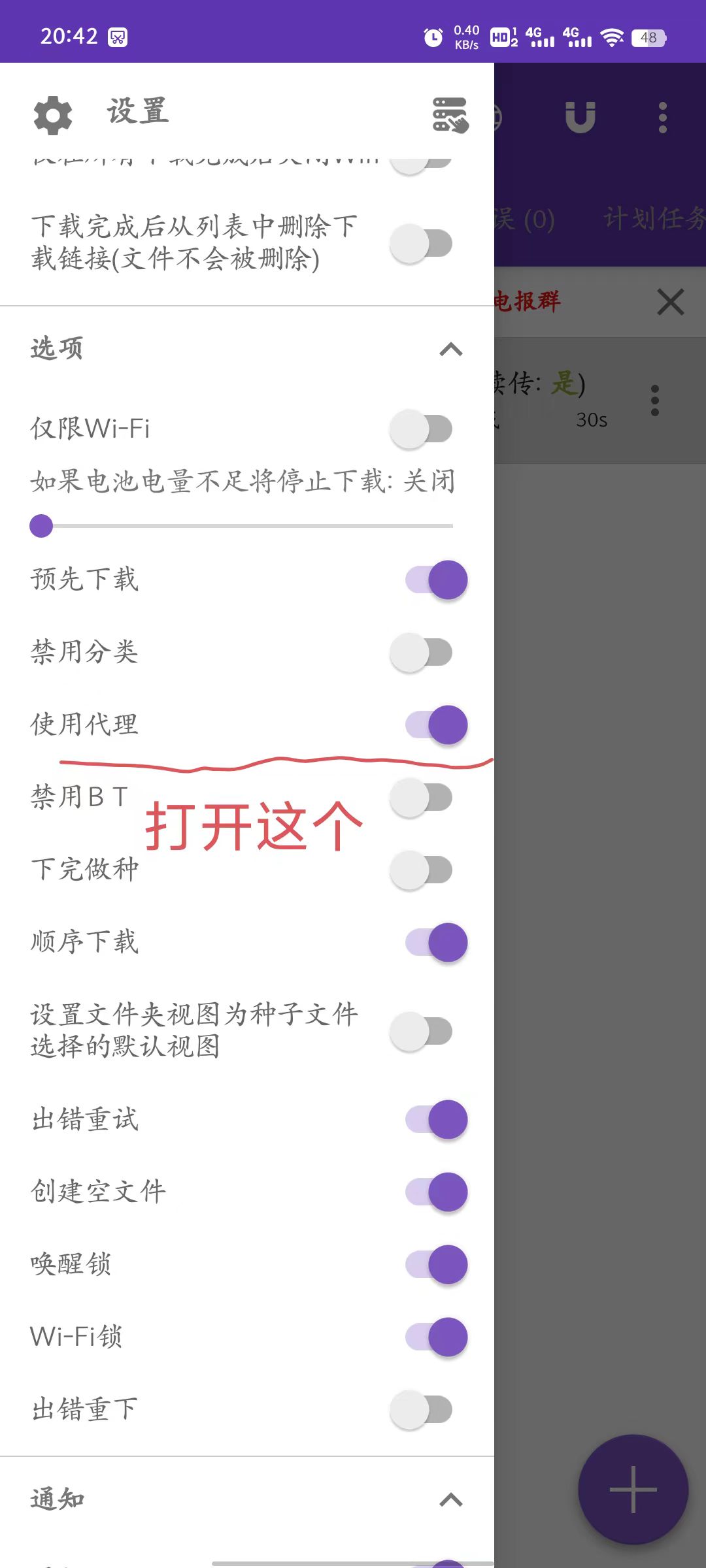Add a new download with plus button
Image resolution: width=706 pixels, height=1568 pixels.
pos(633,1490)
